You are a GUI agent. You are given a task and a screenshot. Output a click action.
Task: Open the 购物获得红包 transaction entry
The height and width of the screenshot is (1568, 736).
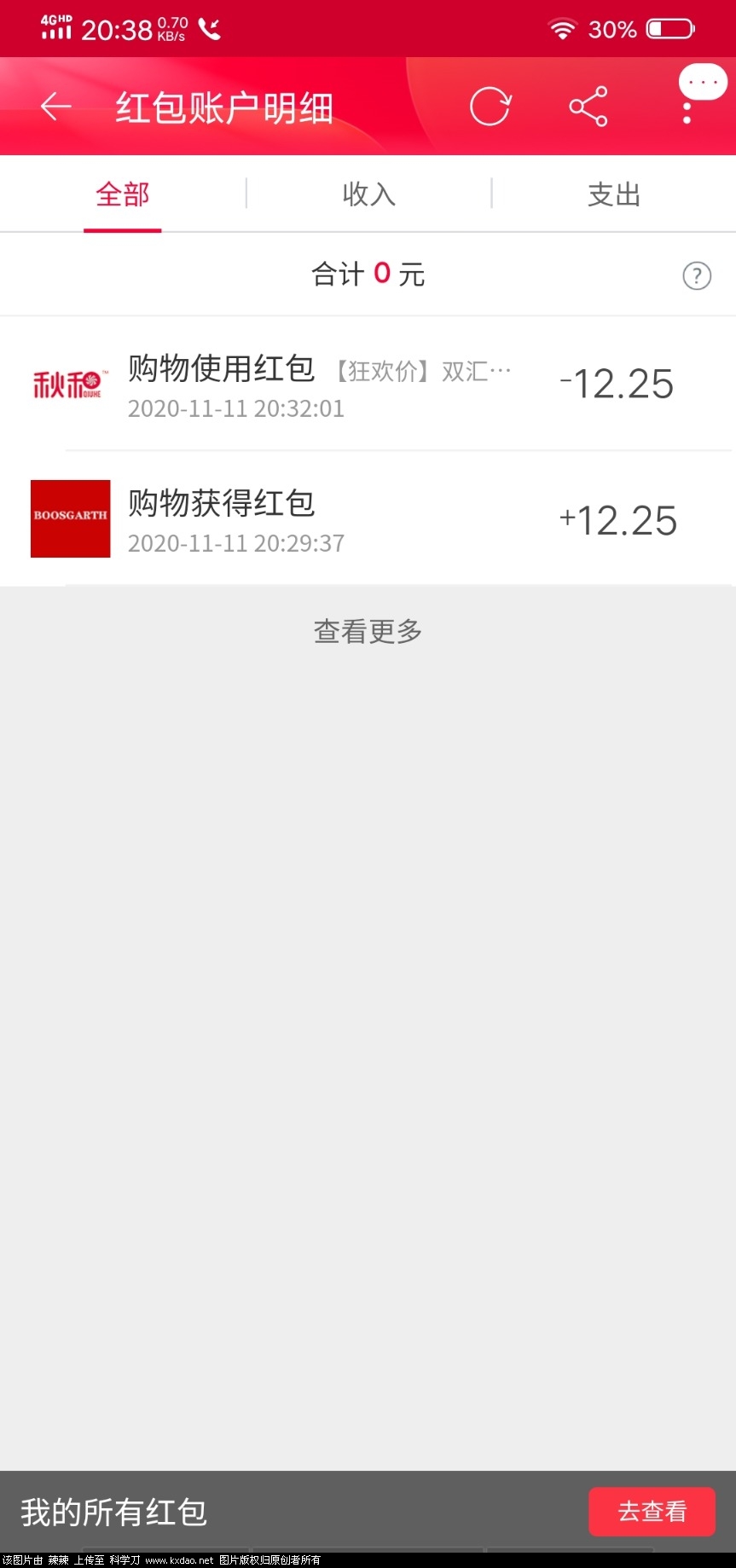[367, 518]
